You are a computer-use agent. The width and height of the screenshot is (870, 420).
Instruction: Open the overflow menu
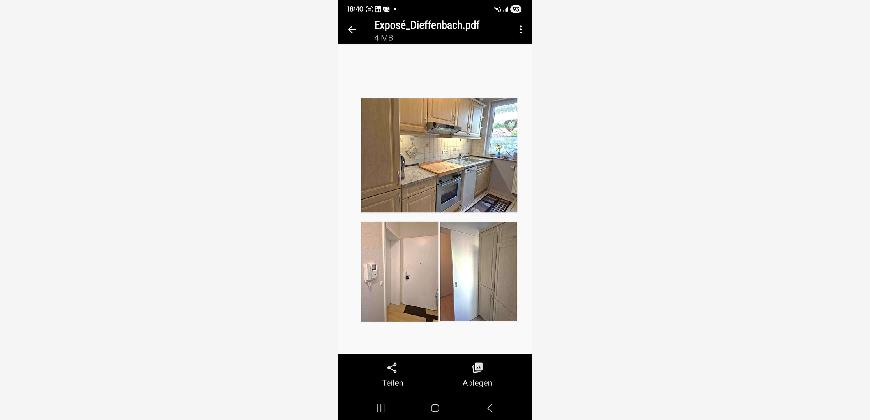(x=520, y=30)
